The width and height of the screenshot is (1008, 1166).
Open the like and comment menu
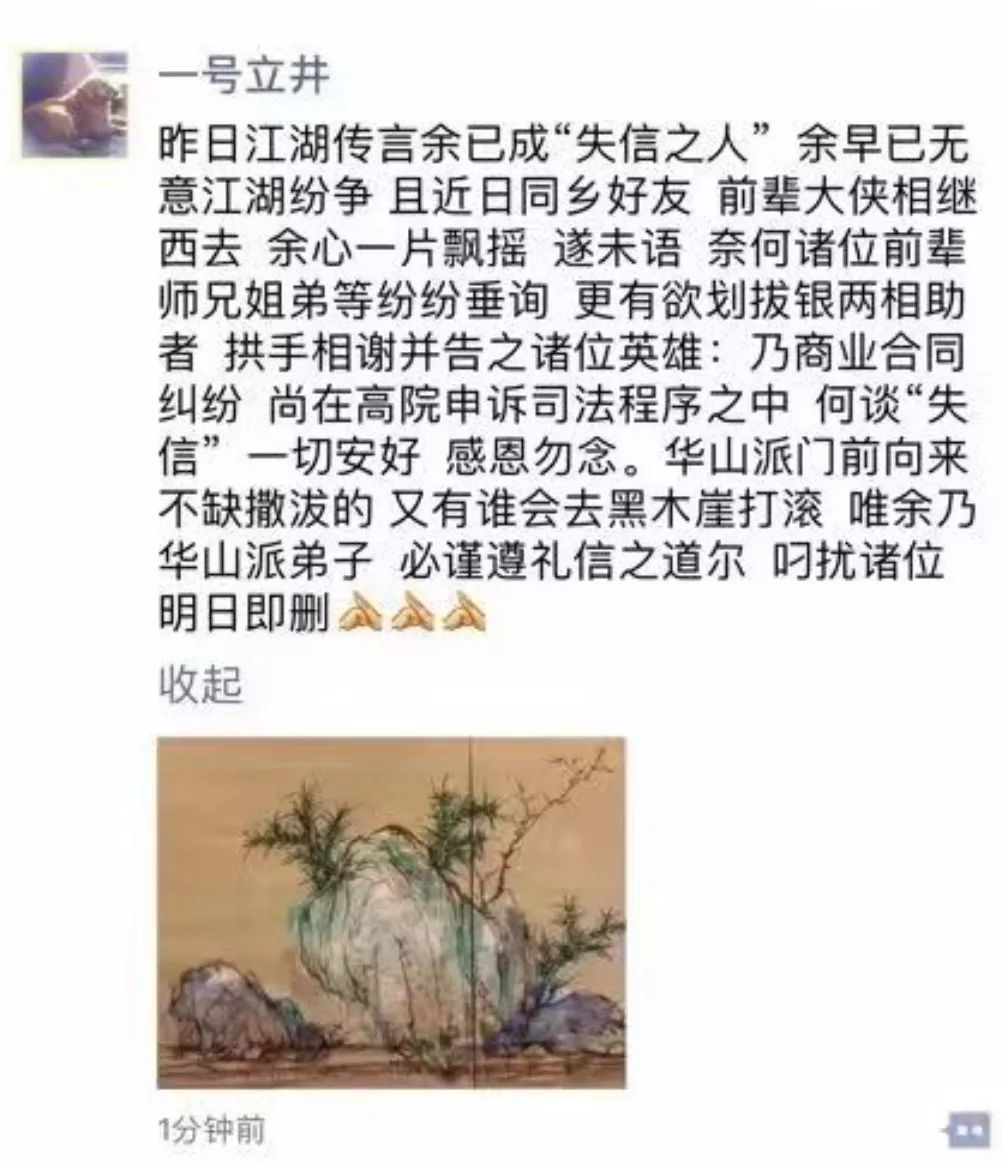(x=965, y=1131)
